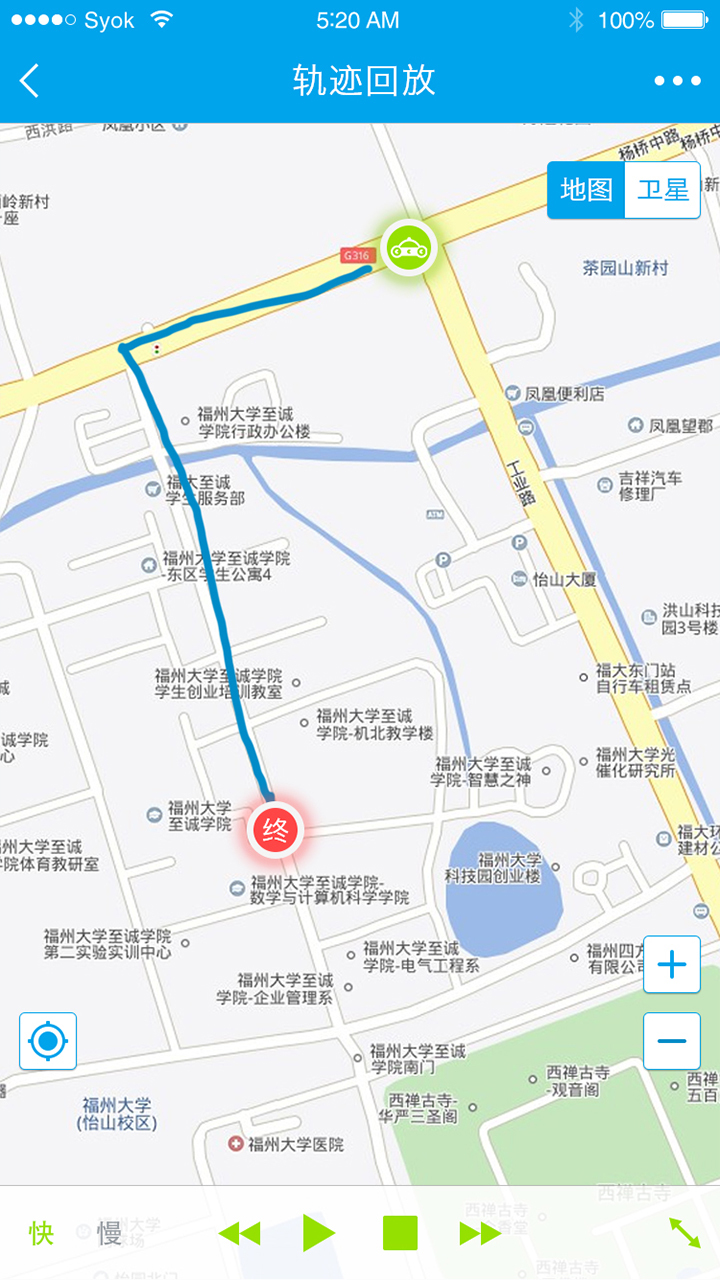Rewind the track playback
Viewport: 720px width, 1280px height.
pyautogui.click(x=239, y=1233)
